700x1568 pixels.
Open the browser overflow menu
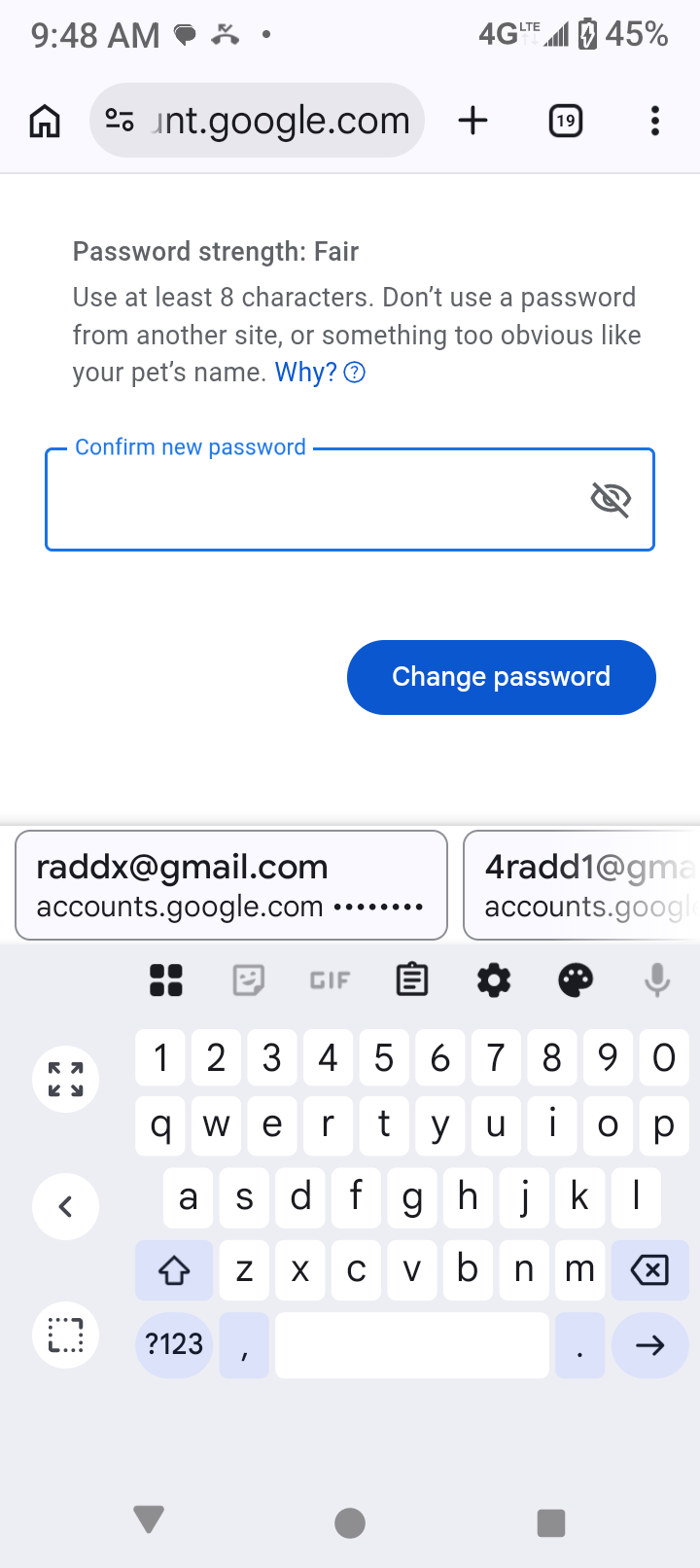click(654, 121)
